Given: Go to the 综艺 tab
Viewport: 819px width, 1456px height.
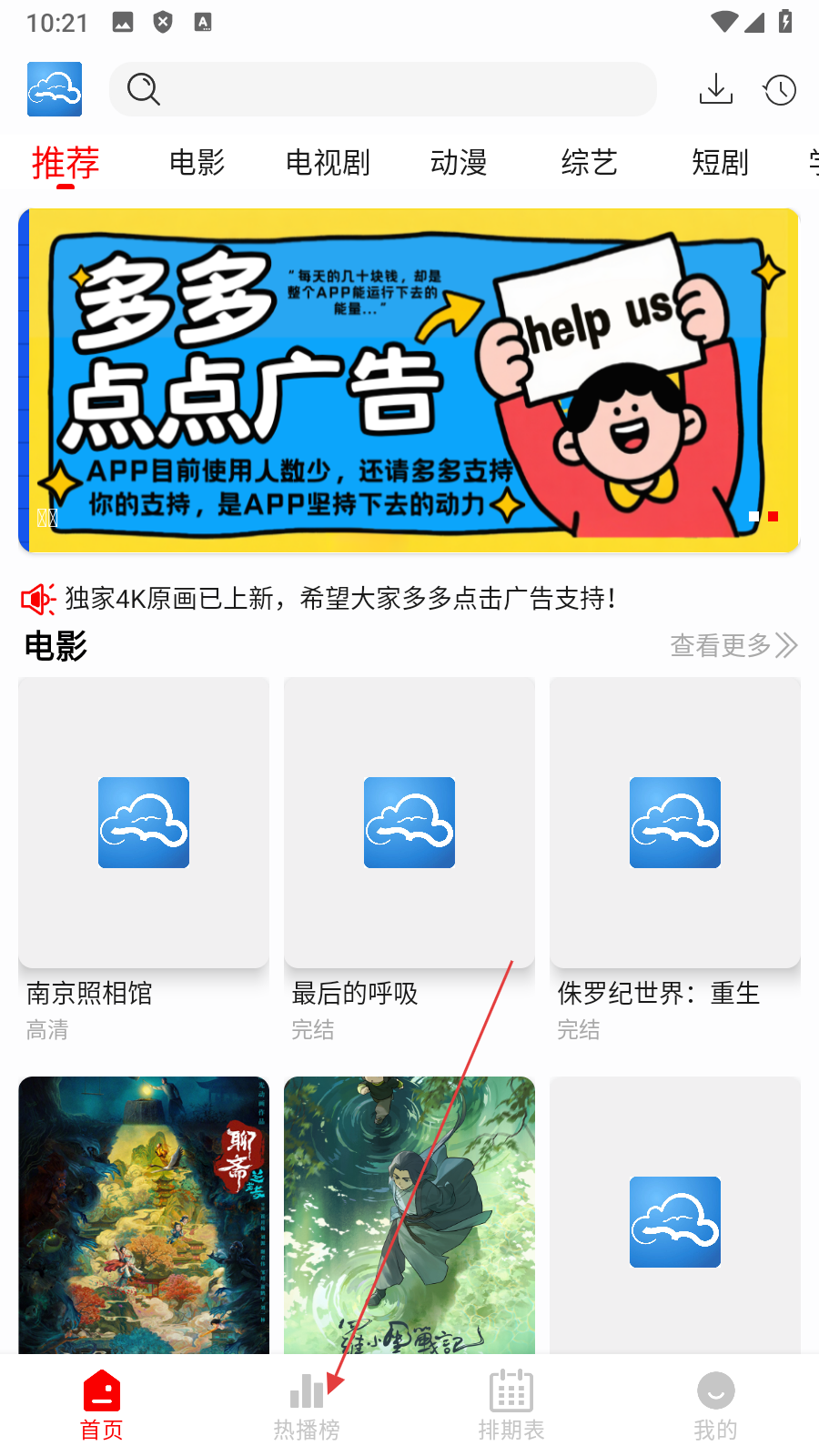Looking at the screenshot, I should (589, 163).
